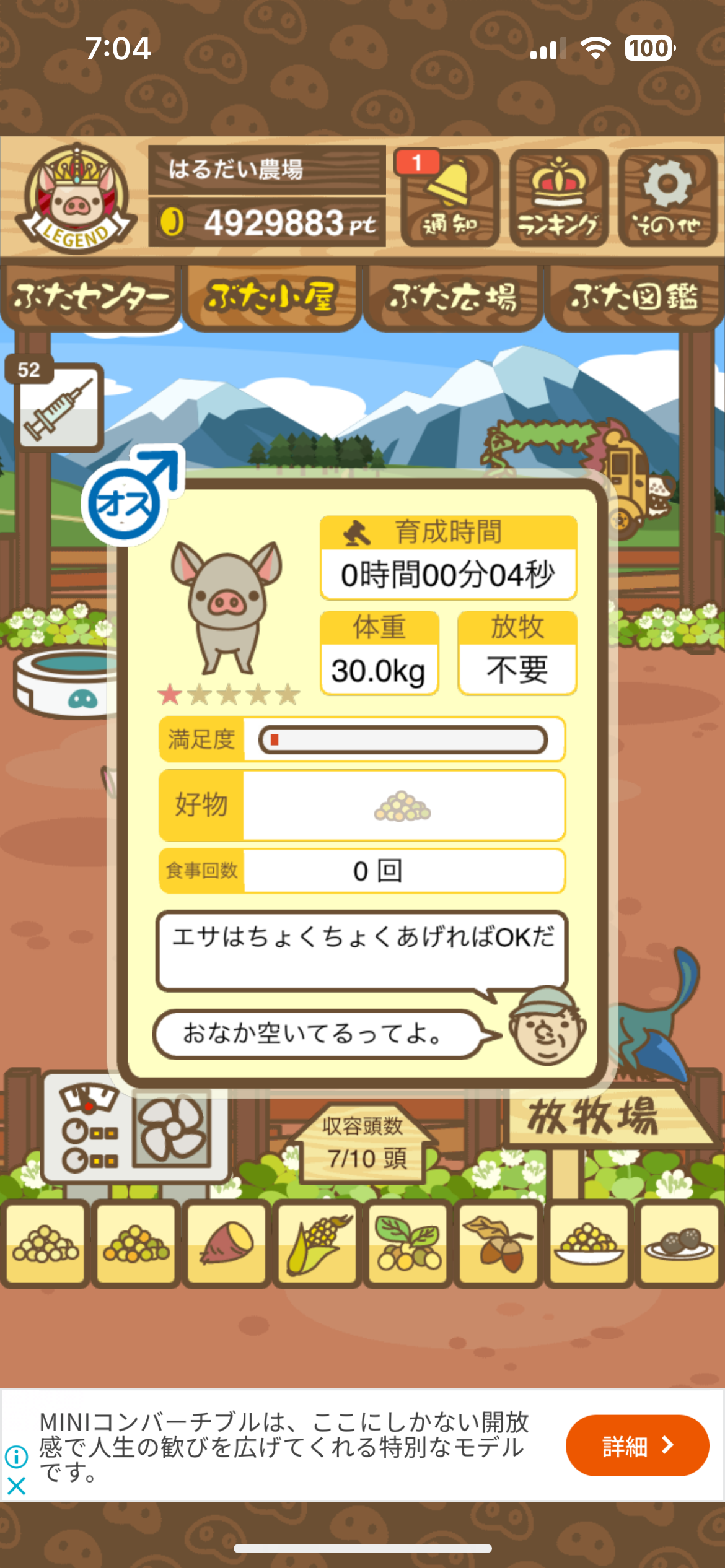Select the corn feed item
725x1568 pixels.
318,1244
